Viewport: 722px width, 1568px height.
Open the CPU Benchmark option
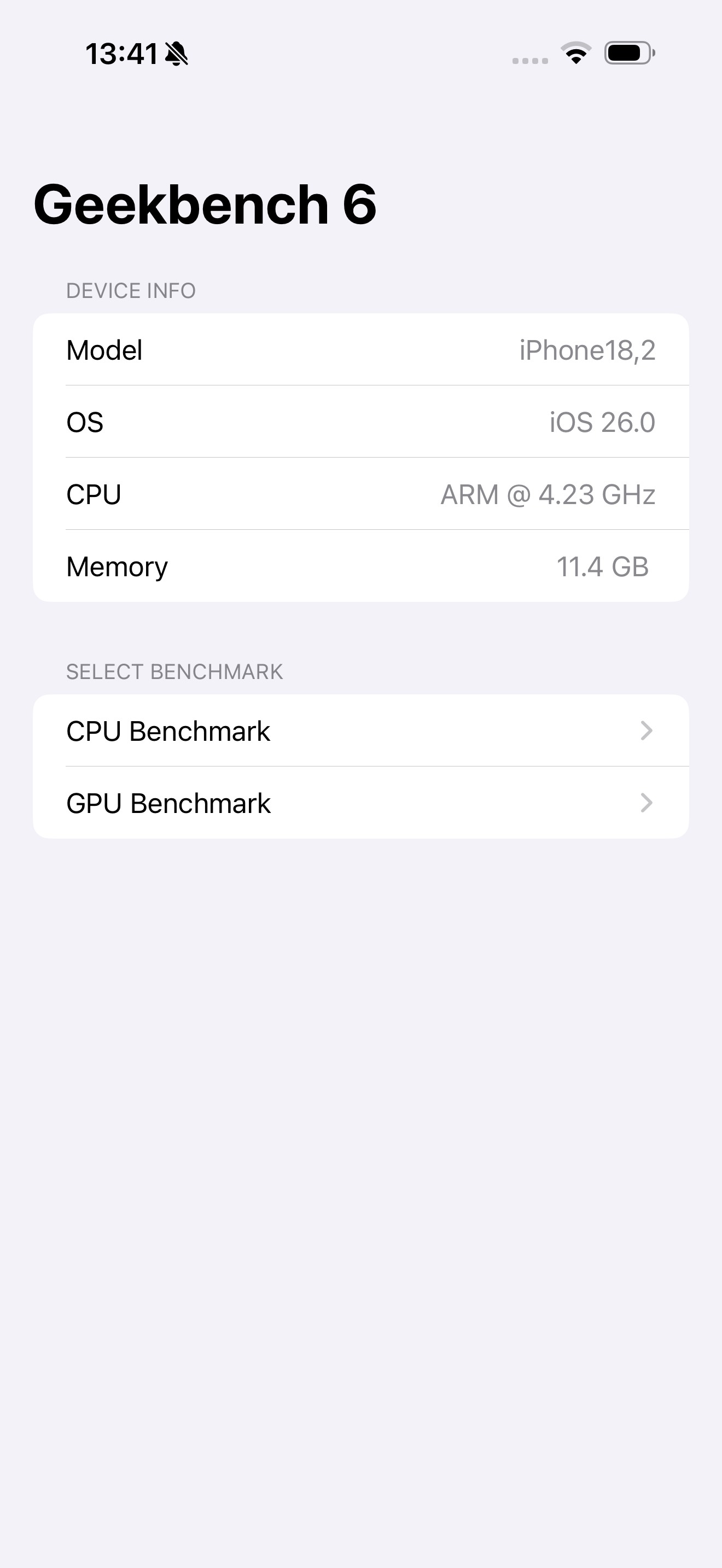click(x=360, y=730)
